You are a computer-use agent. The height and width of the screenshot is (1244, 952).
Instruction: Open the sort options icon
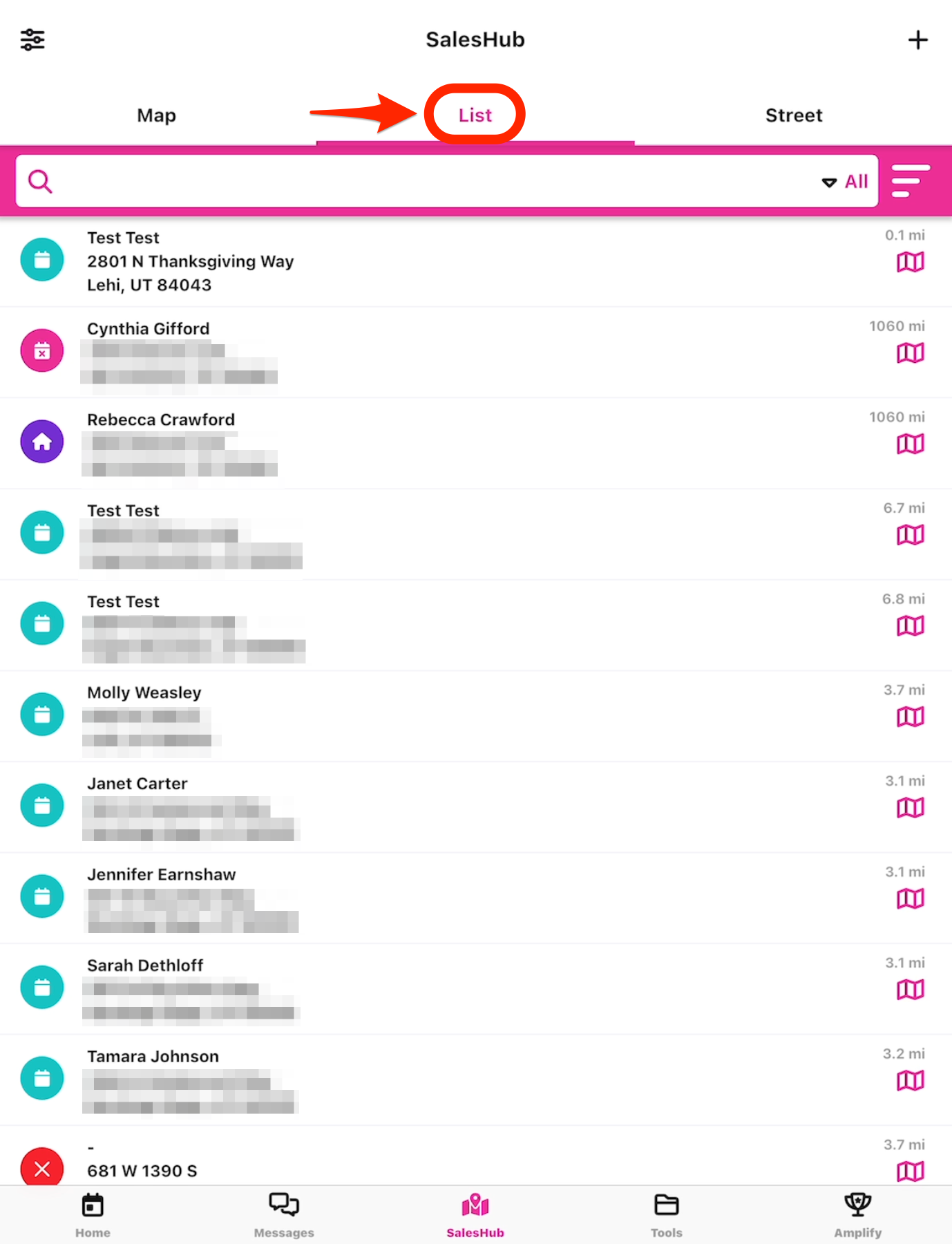pyautogui.click(x=910, y=181)
